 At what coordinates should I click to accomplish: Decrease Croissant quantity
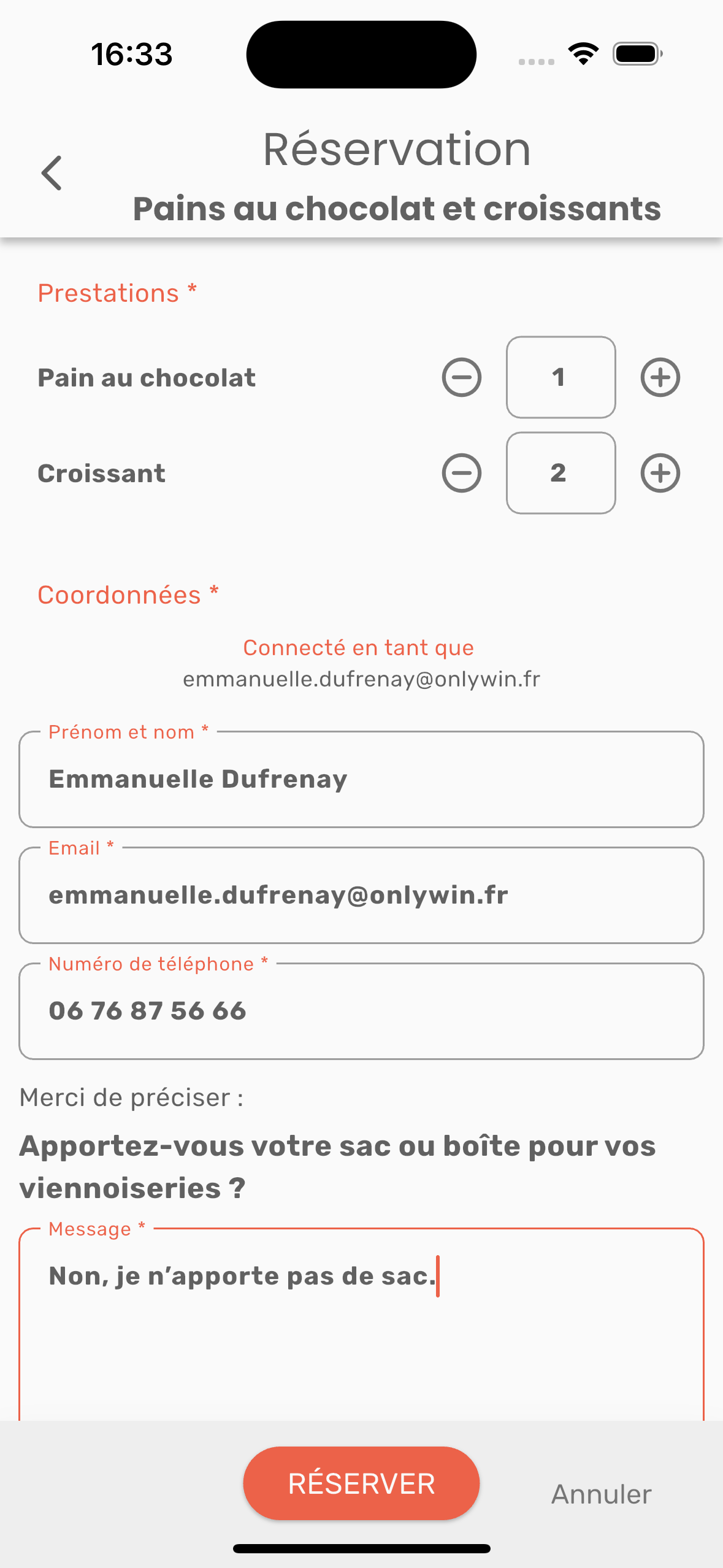tap(461, 473)
